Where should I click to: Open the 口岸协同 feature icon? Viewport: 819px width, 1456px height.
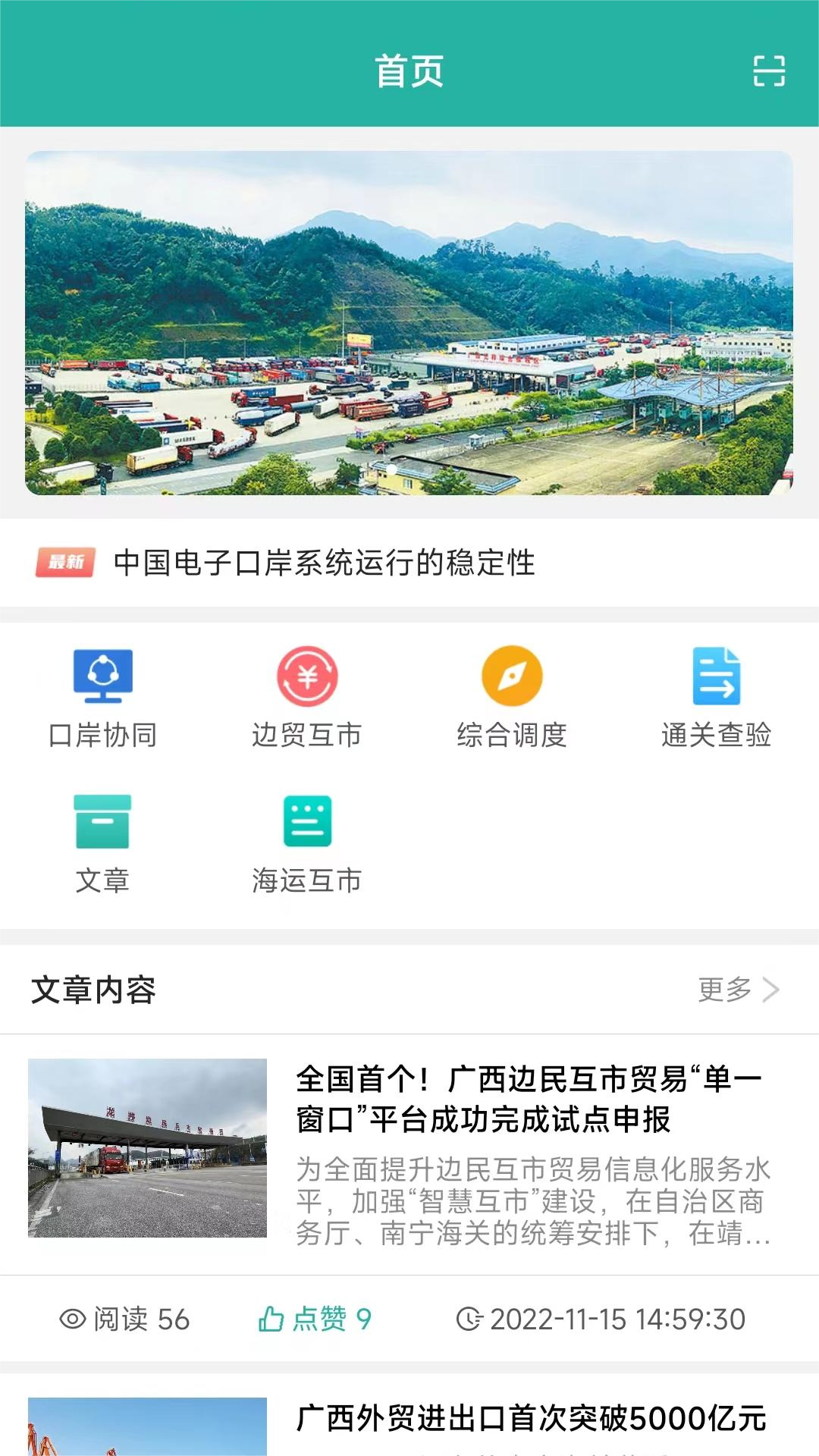pyautogui.click(x=101, y=677)
